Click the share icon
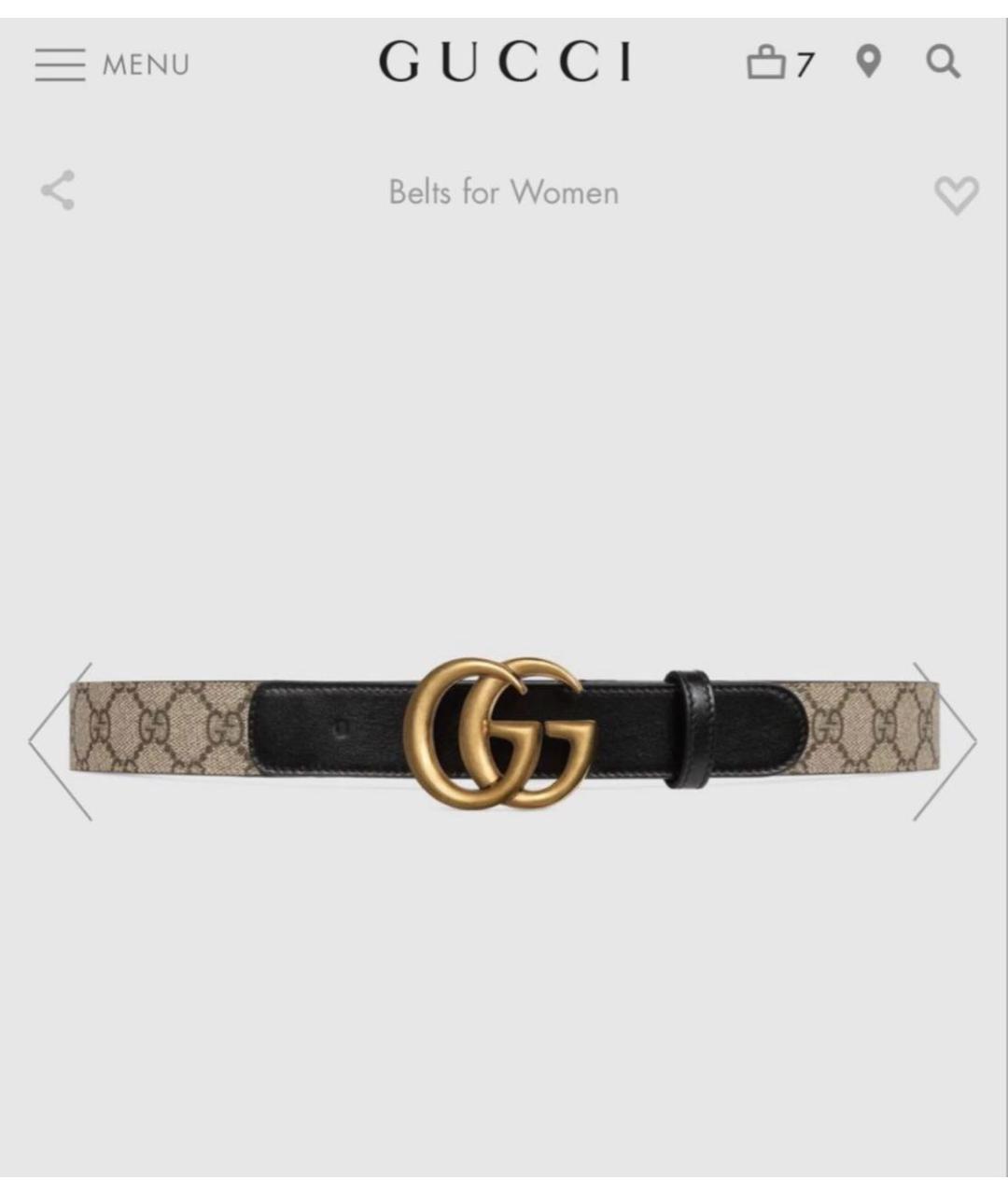Viewport: 1008px width, 1195px height. tap(58, 192)
